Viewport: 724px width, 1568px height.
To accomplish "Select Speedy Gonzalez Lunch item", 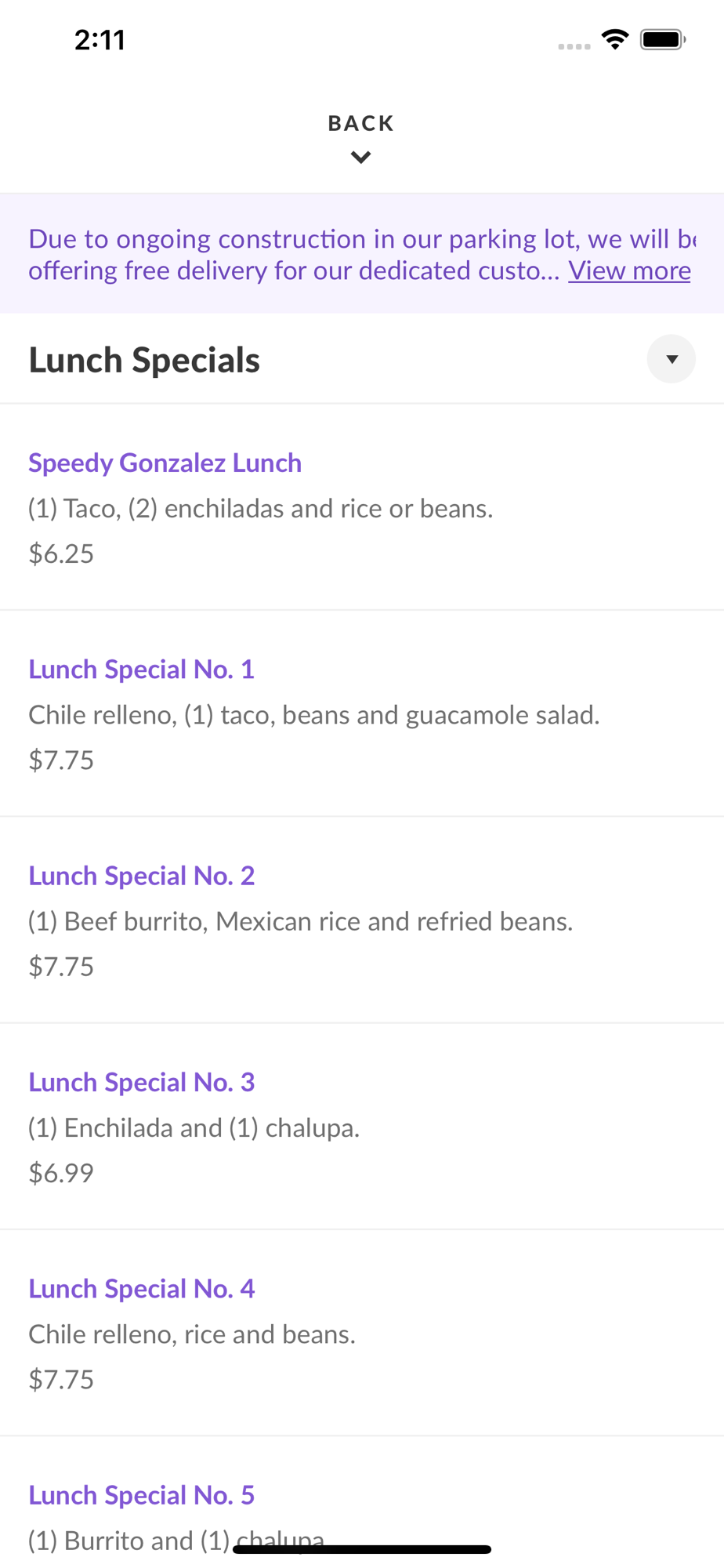I will tap(362, 507).
